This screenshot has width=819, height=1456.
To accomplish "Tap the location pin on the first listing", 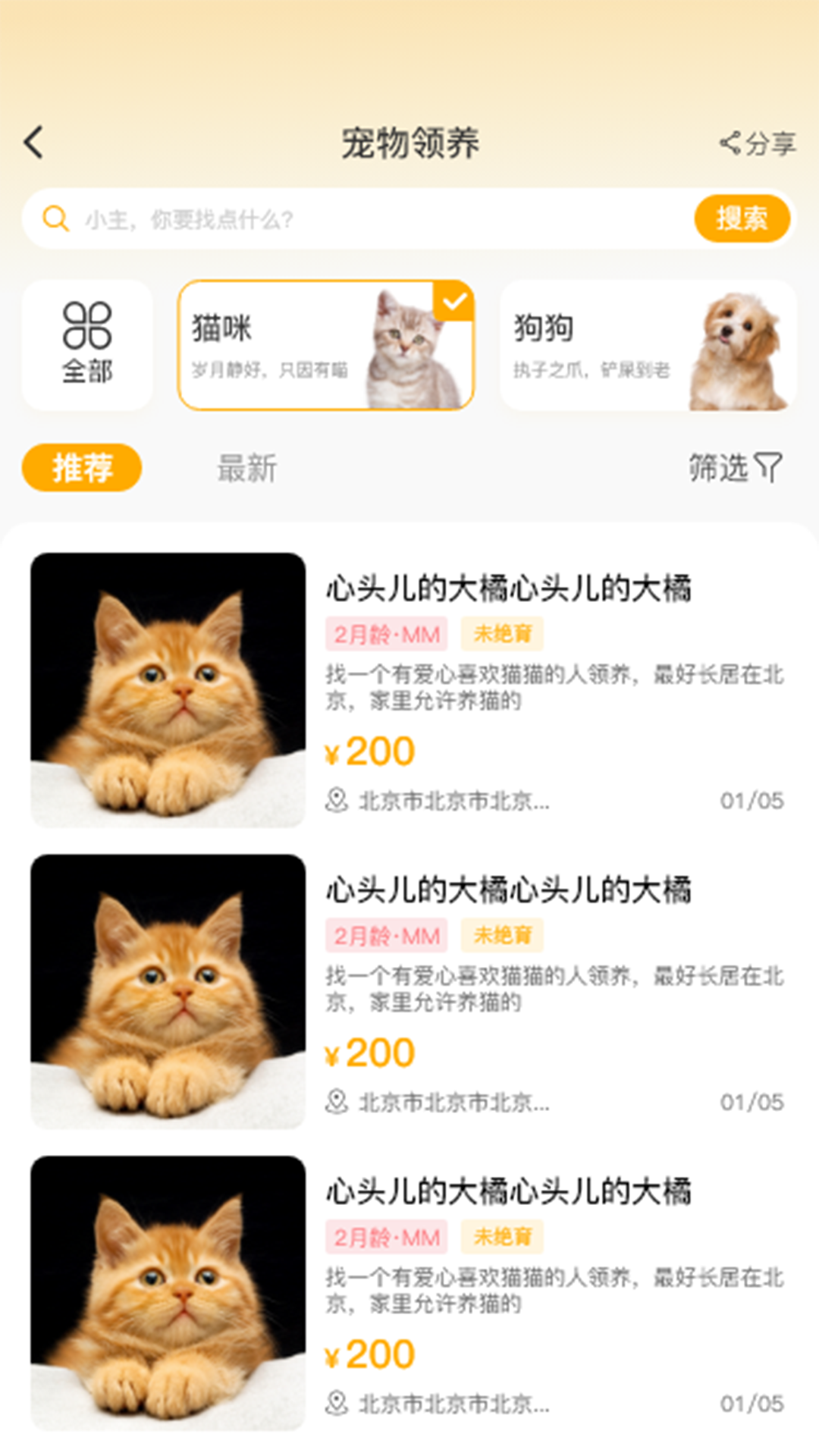I will tap(335, 798).
